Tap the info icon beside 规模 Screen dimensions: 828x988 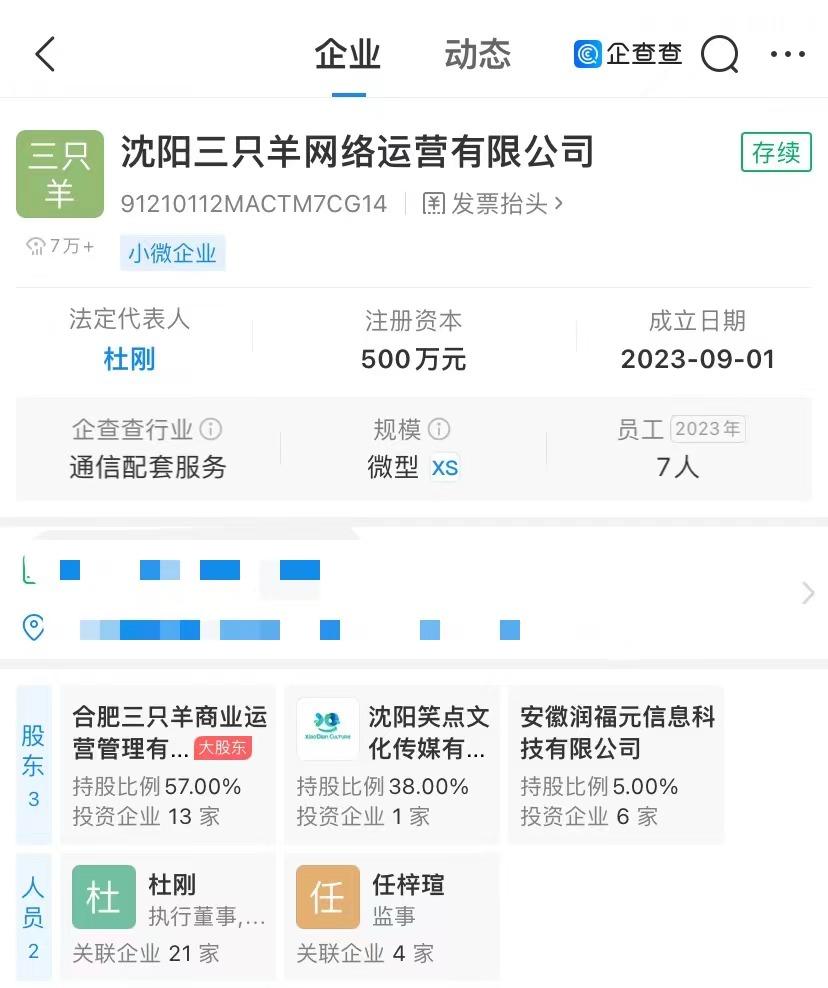click(x=439, y=430)
